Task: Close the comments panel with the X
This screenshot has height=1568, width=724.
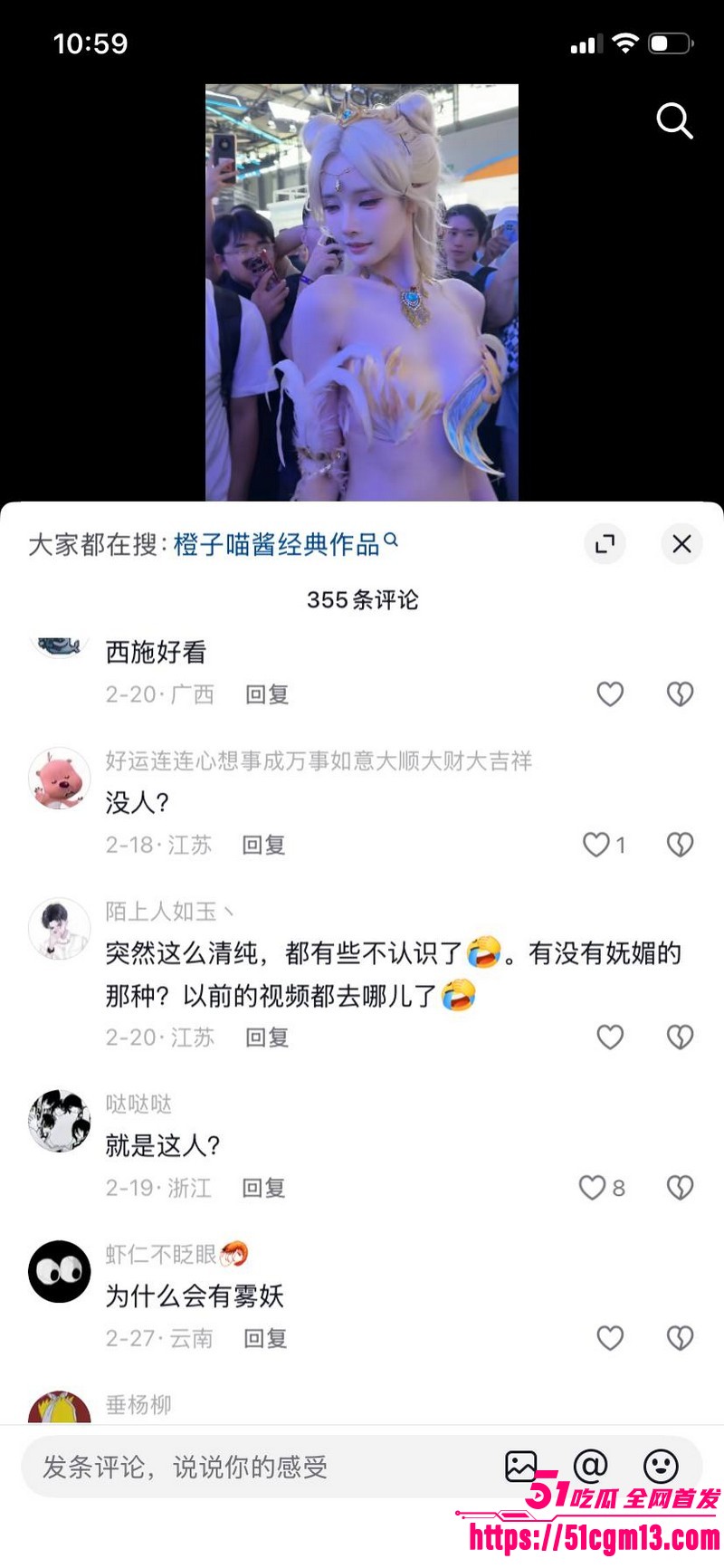Action: coord(681,544)
